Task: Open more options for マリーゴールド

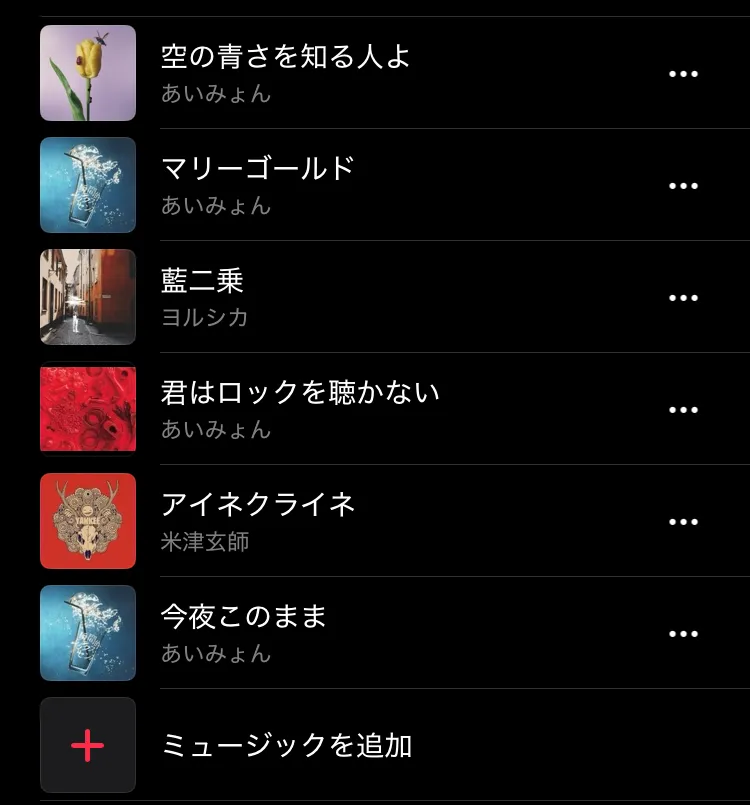Action: (683, 186)
